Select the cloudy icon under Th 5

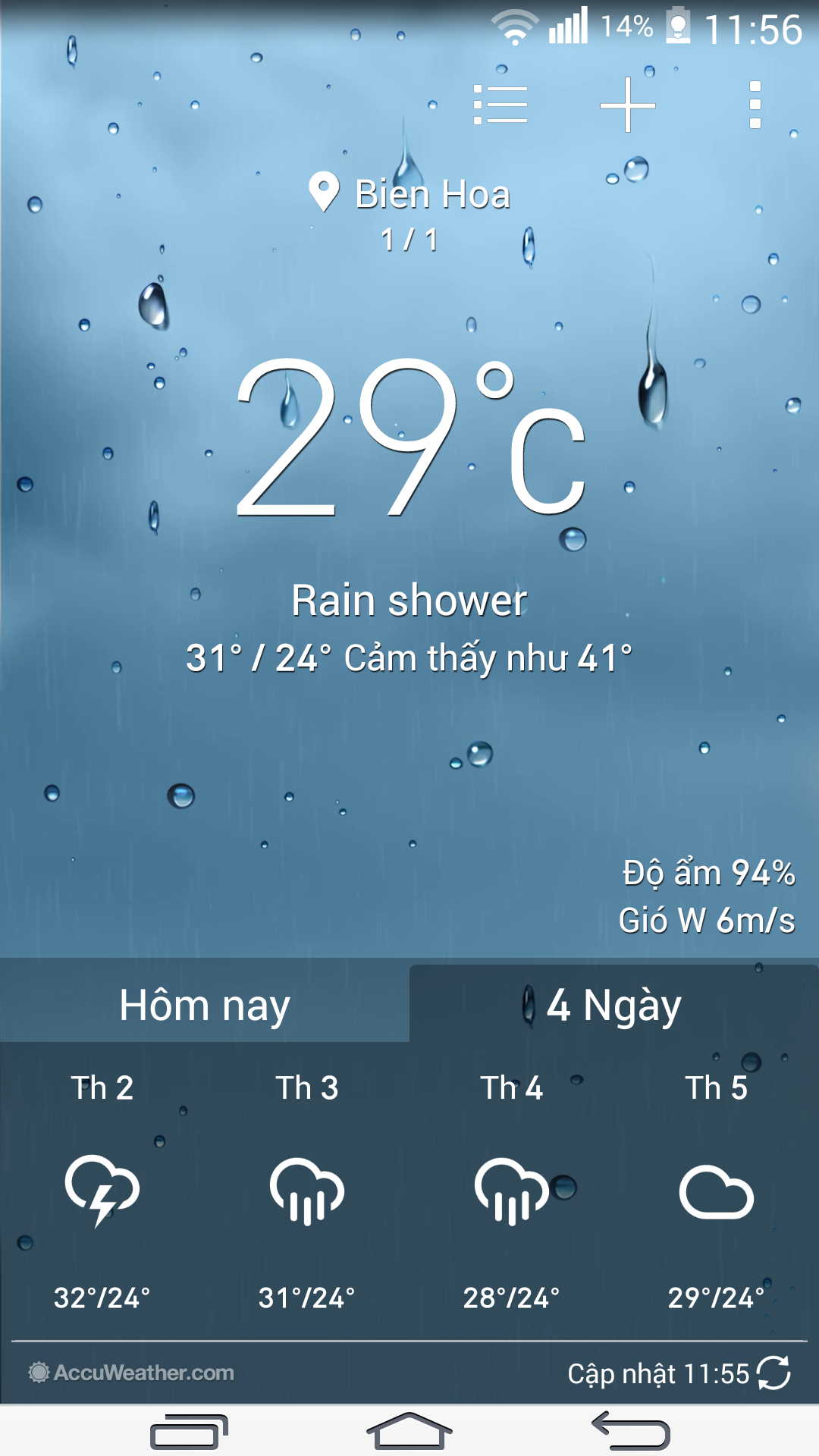717,1192
